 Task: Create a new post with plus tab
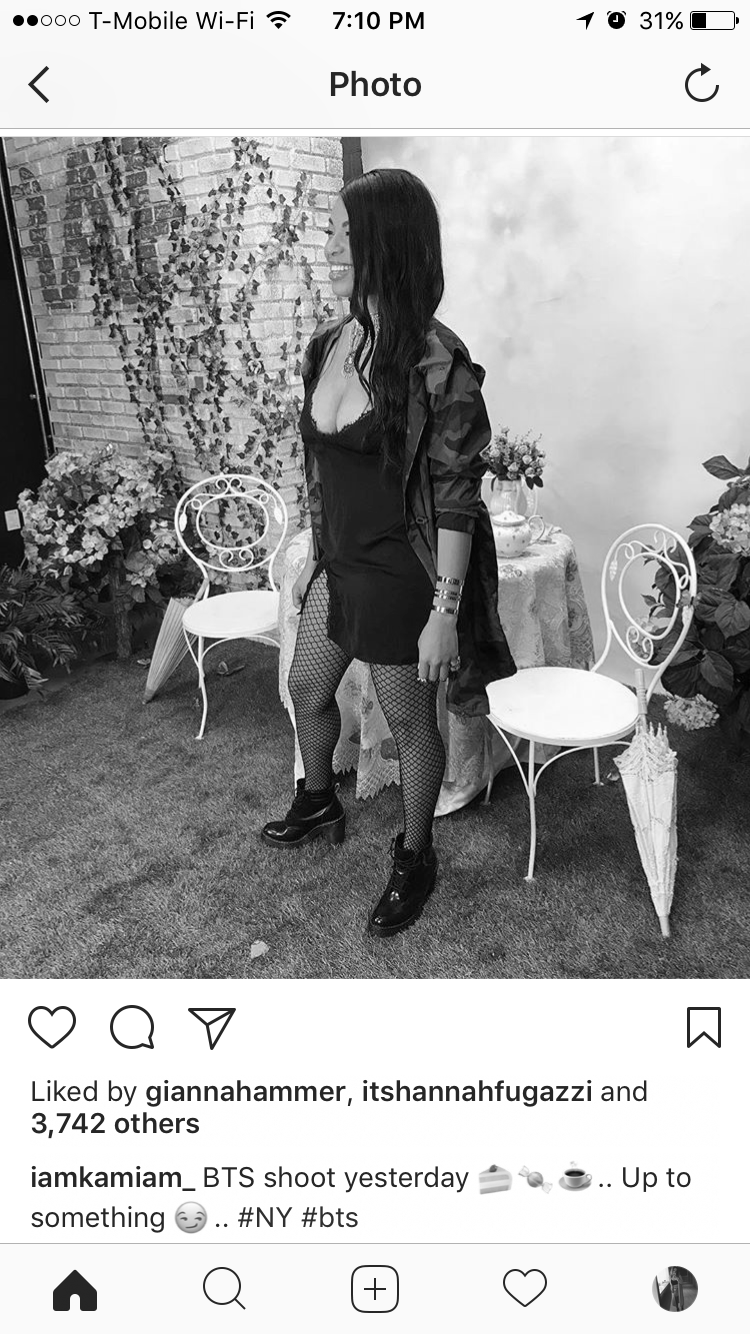tap(375, 1288)
